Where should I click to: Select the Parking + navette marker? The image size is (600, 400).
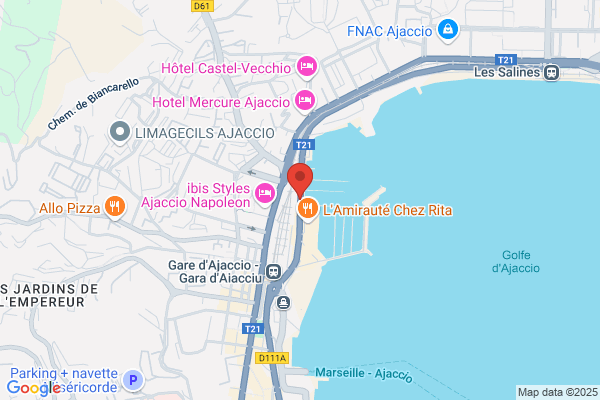[x=133, y=380]
